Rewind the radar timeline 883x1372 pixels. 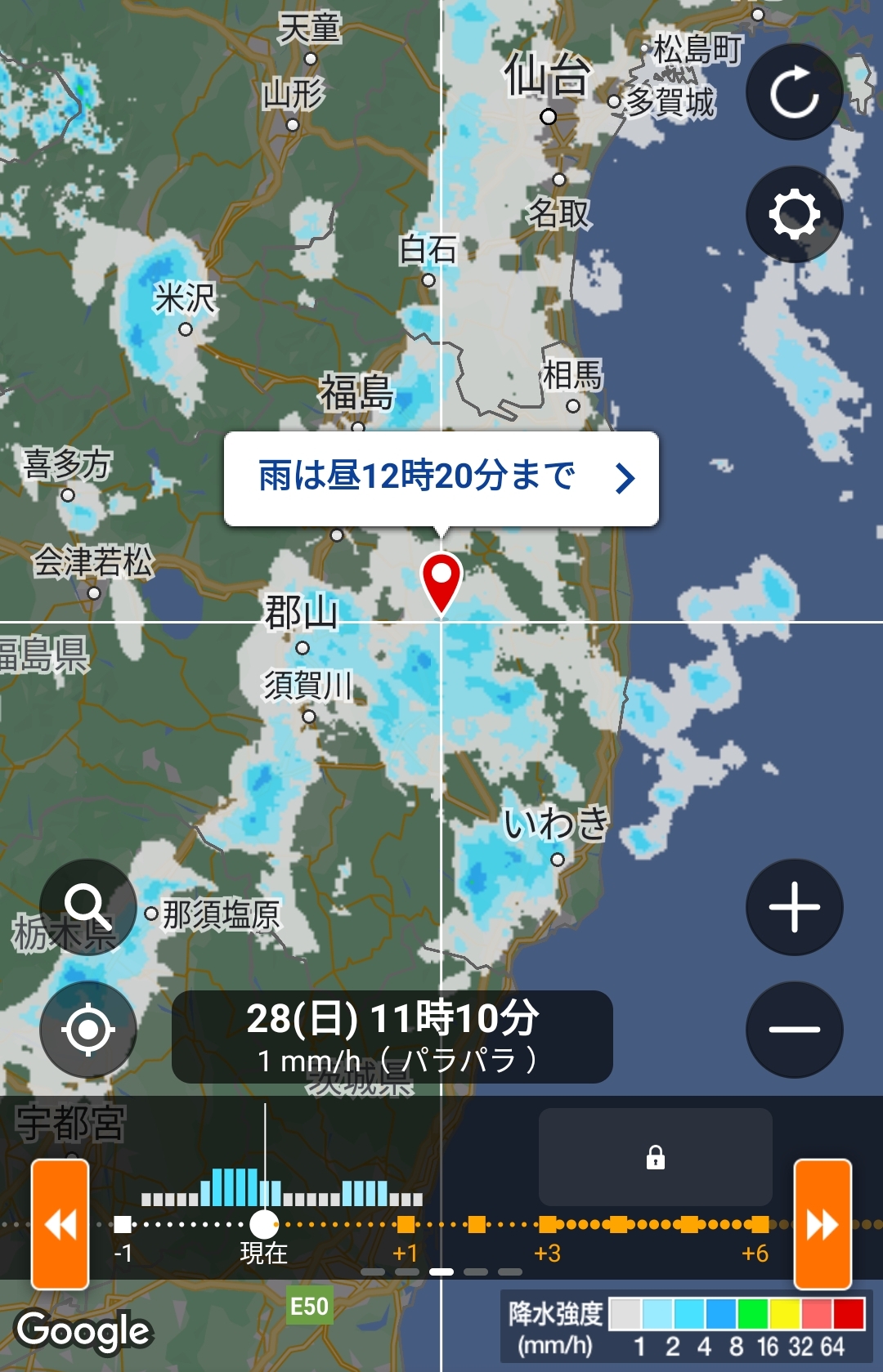pos(61,1224)
